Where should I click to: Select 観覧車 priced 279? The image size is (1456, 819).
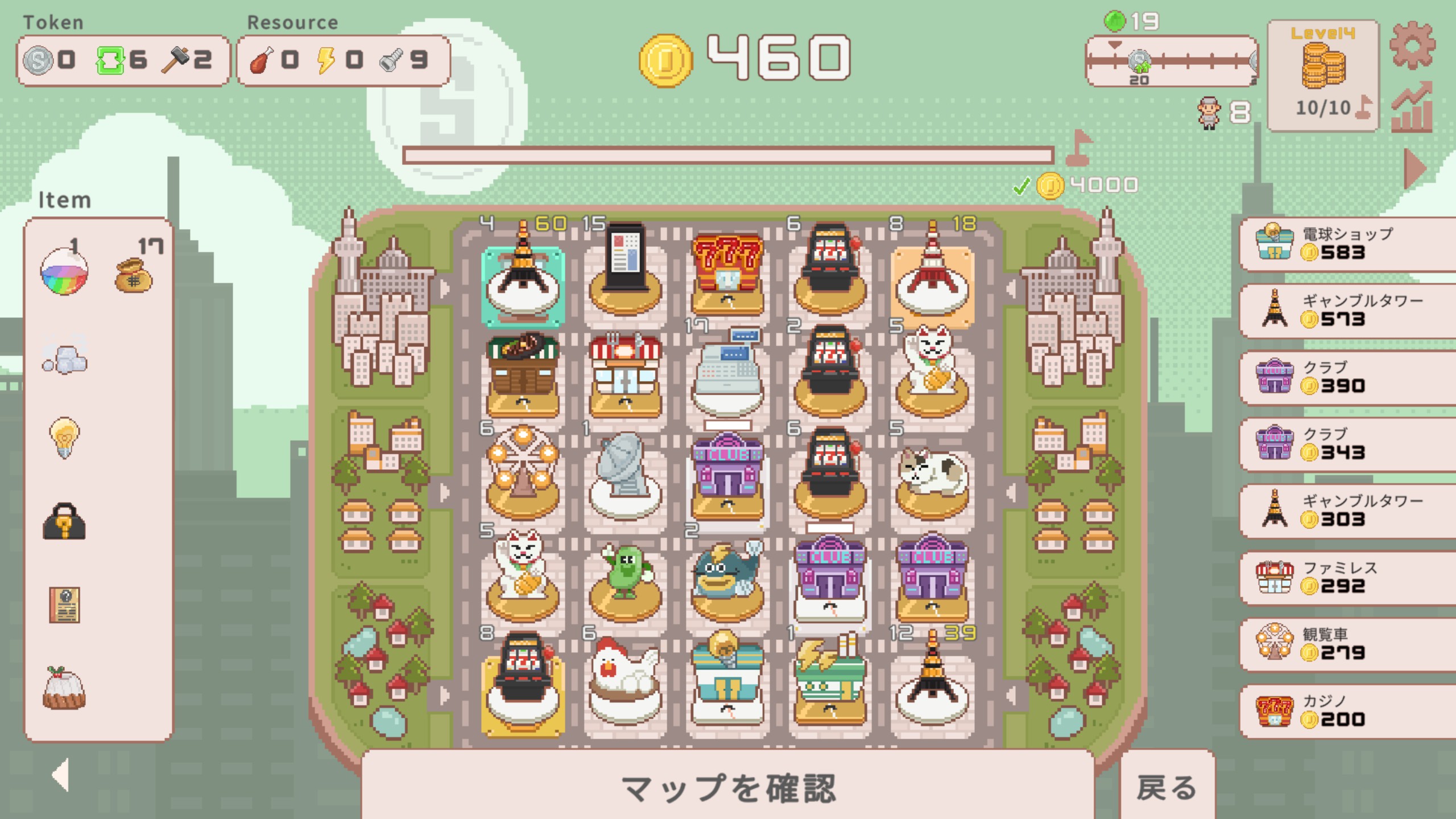click(1348, 643)
